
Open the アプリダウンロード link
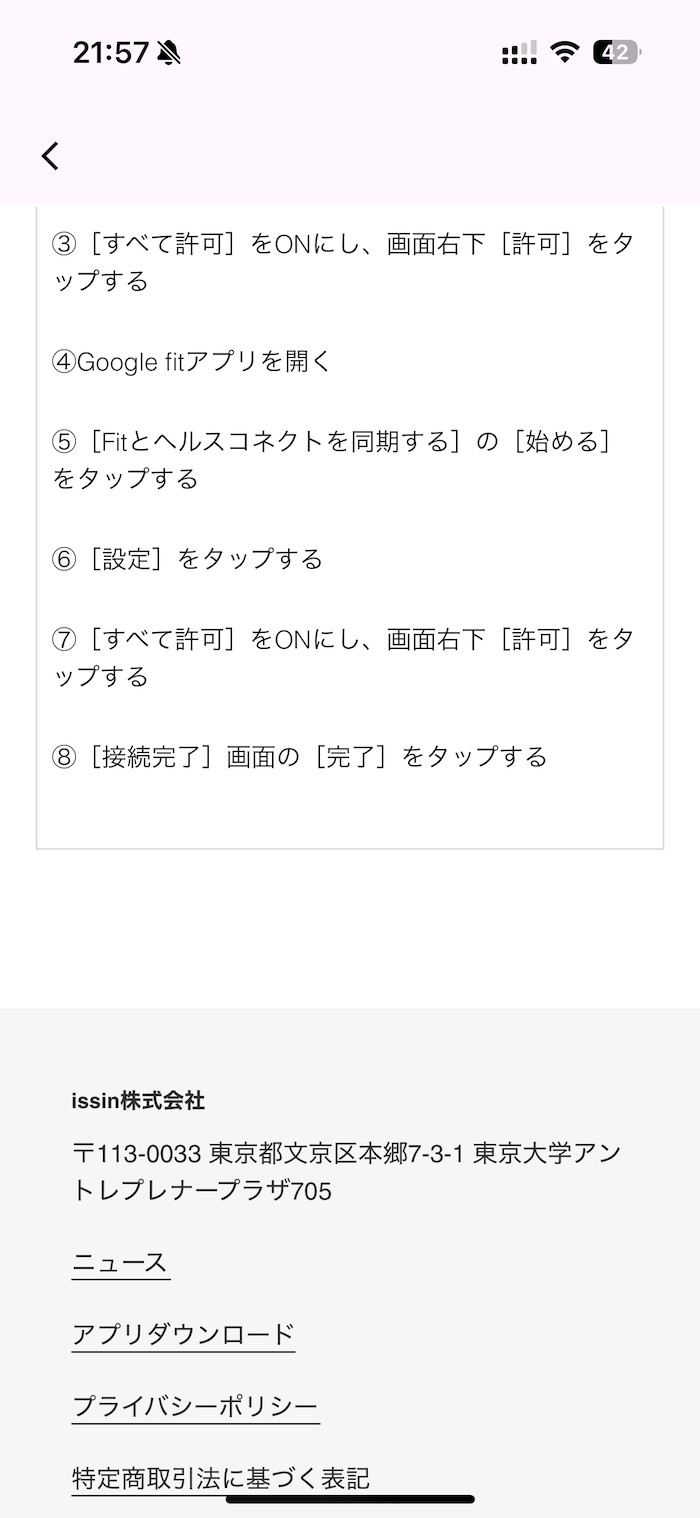[x=183, y=1335]
